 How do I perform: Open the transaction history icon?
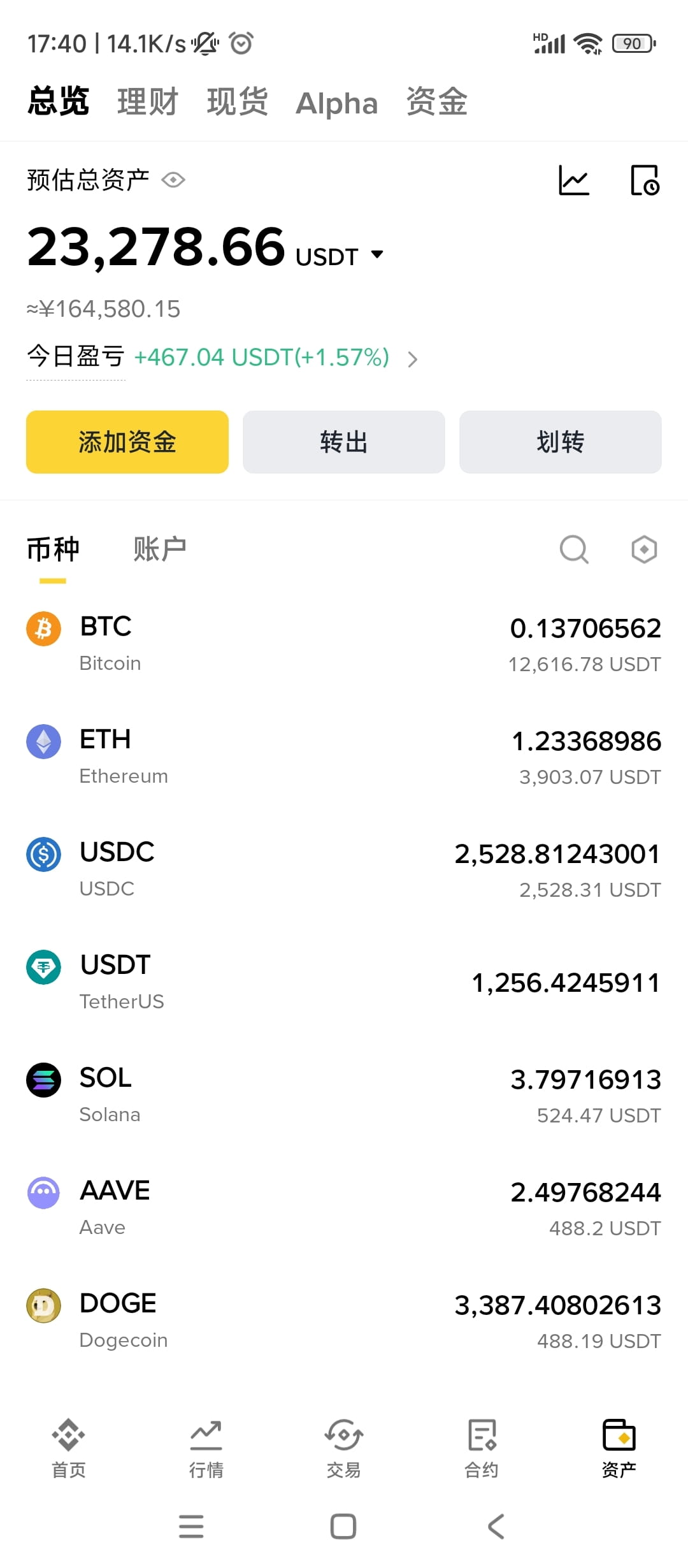coord(644,180)
